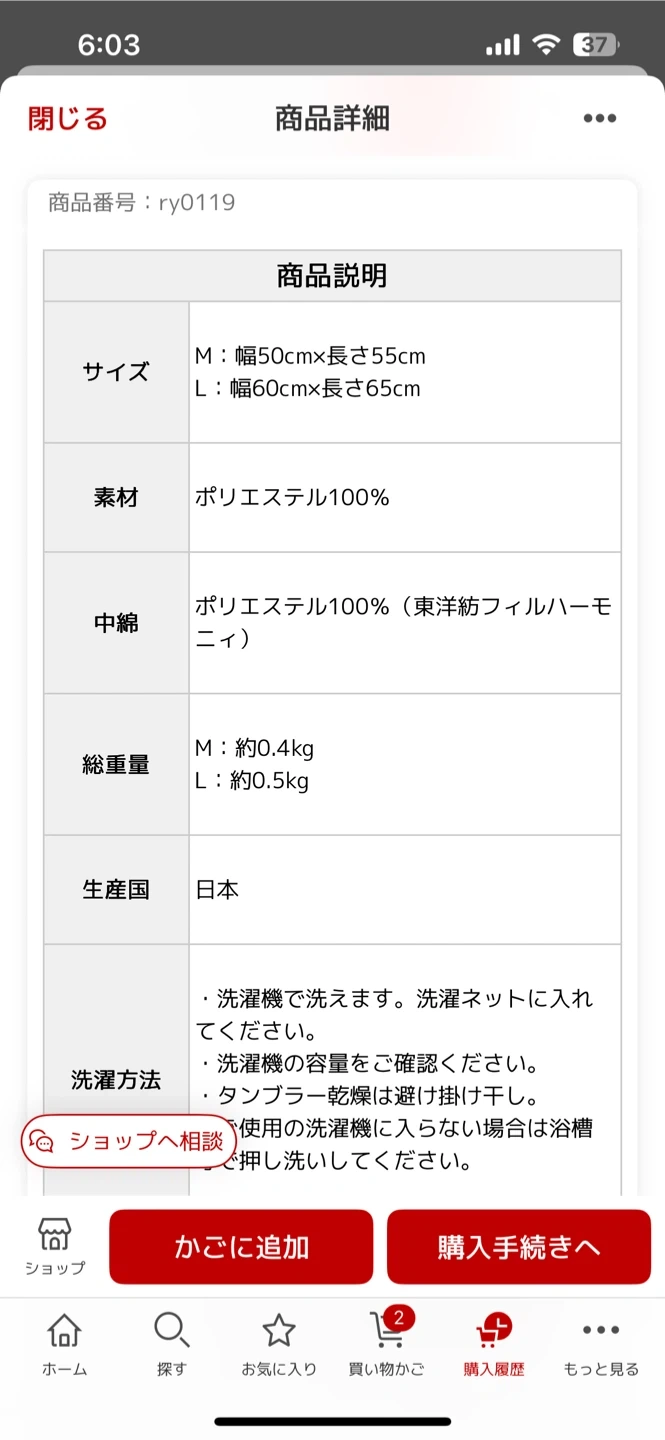Screen dimensions: 665x1440
Task: Open the ショップ store page icon
Action: click(55, 1246)
